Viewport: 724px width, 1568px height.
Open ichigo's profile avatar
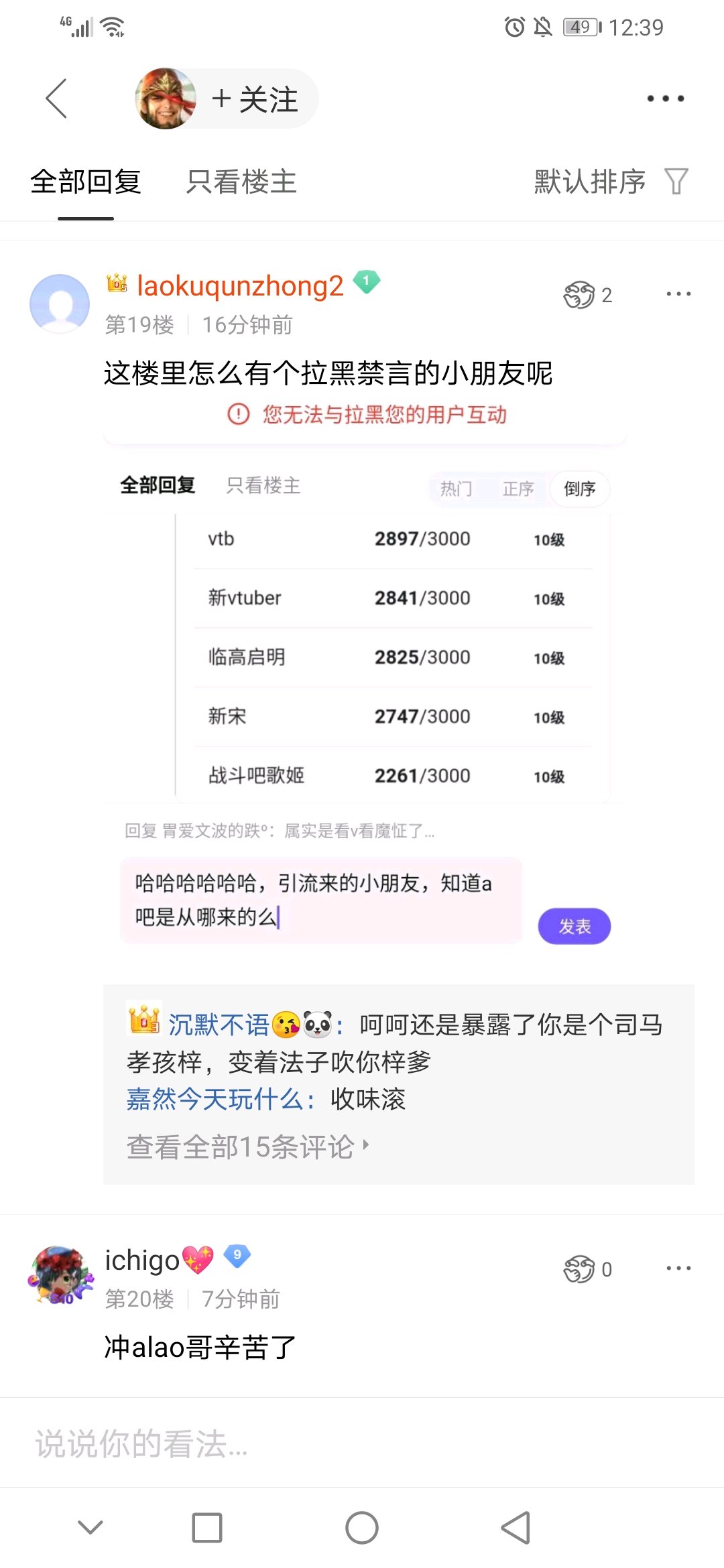(x=60, y=1275)
